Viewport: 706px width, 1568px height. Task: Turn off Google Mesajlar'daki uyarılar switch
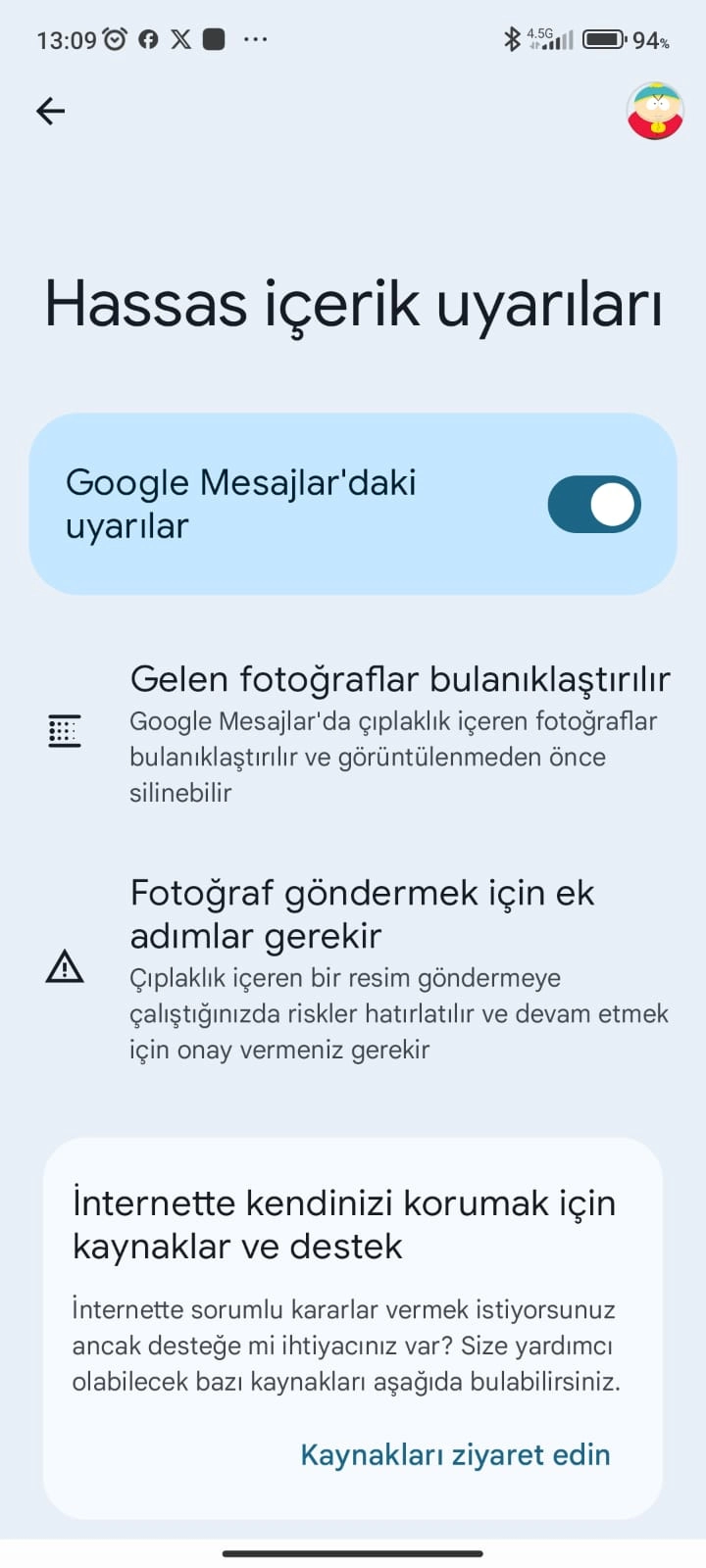point(593,505)
